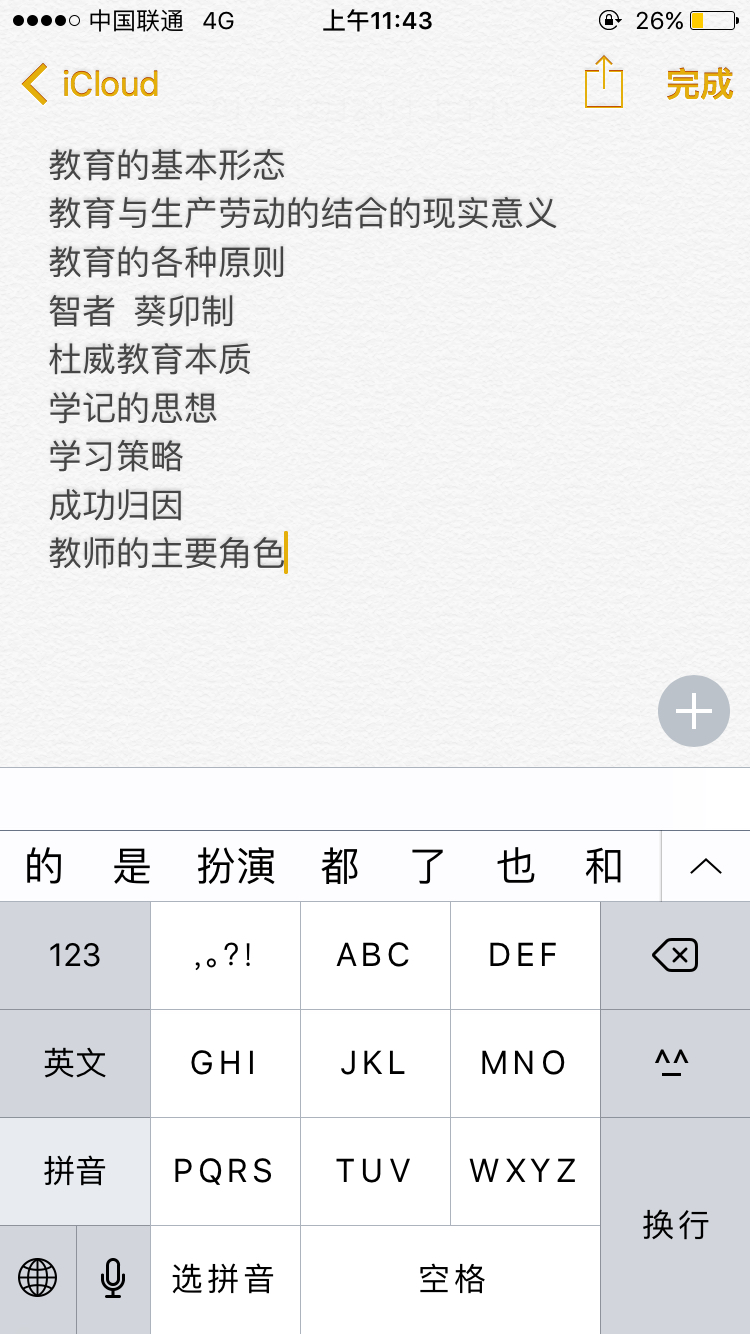Go back to the iCloud folder
The image size is (750, 1334).
[90, 84]
